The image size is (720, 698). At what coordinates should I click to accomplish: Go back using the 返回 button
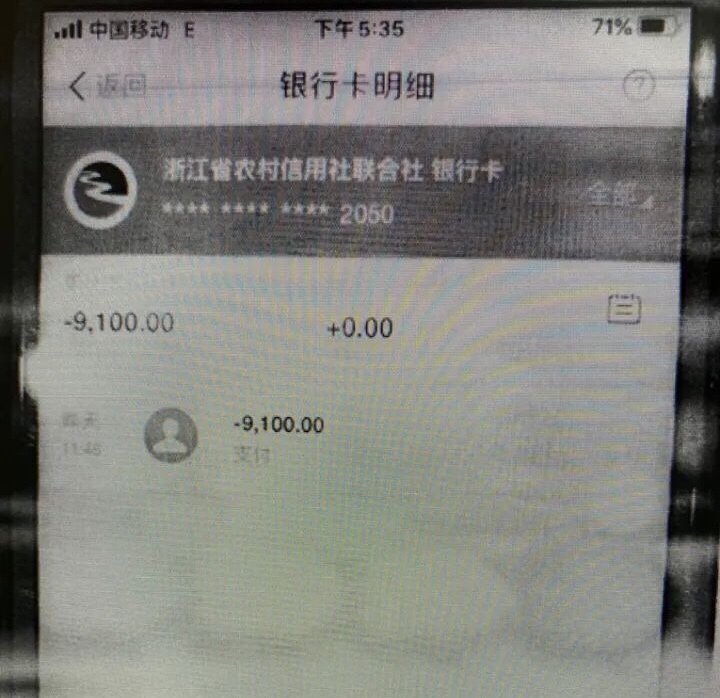(x=107, y=87)
